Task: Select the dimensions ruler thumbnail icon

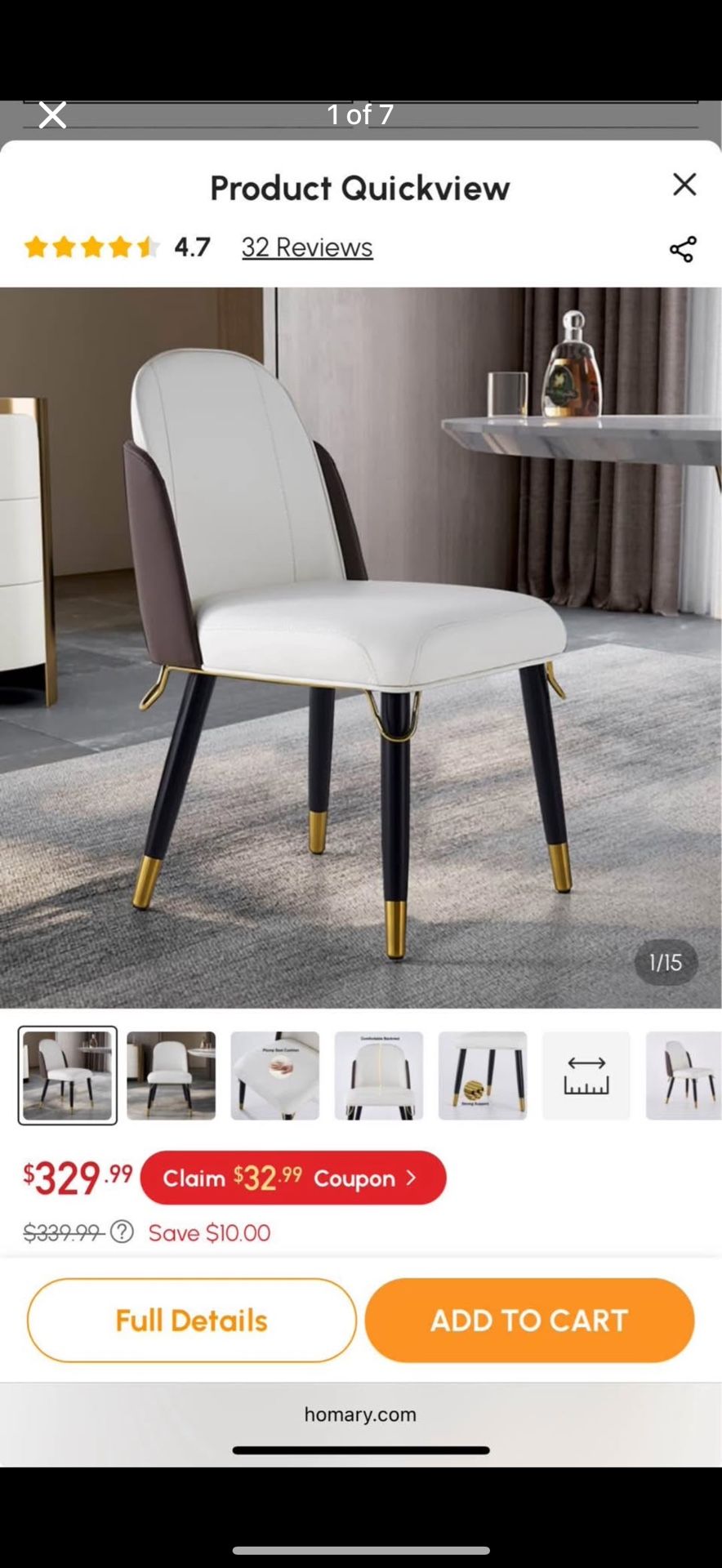Action: click(x=586, y=1076)
